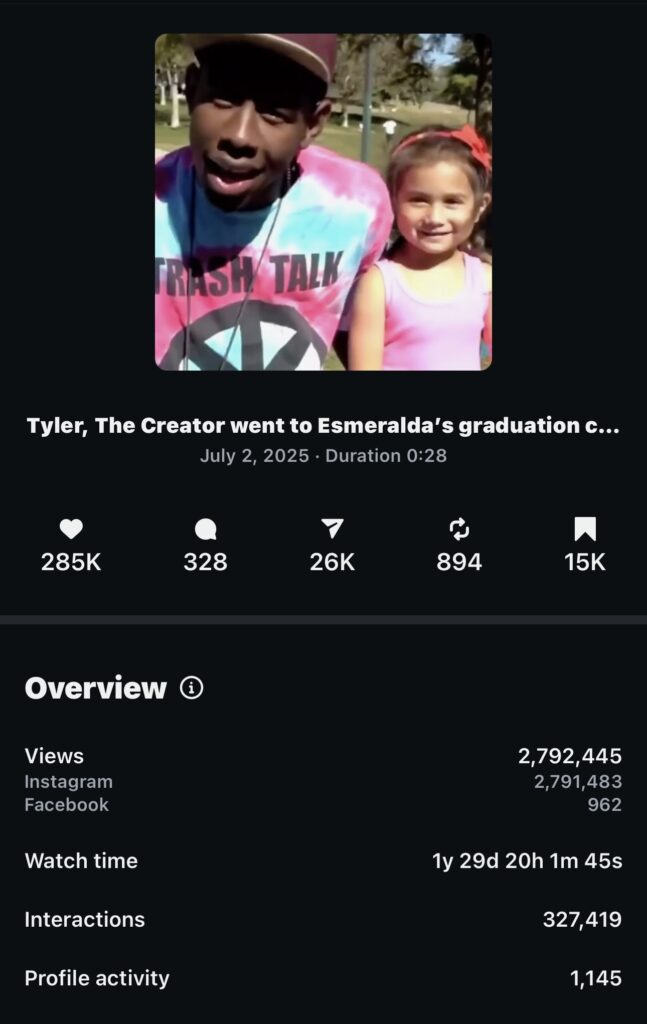
Task: Tap the info icon beside Overview
Action: point(191,688)
